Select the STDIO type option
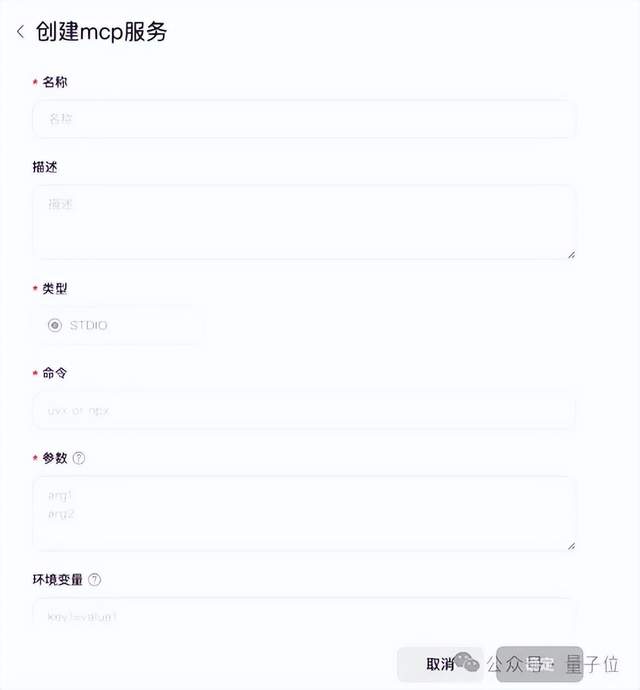The image size is (640, 690). (56, 325)
